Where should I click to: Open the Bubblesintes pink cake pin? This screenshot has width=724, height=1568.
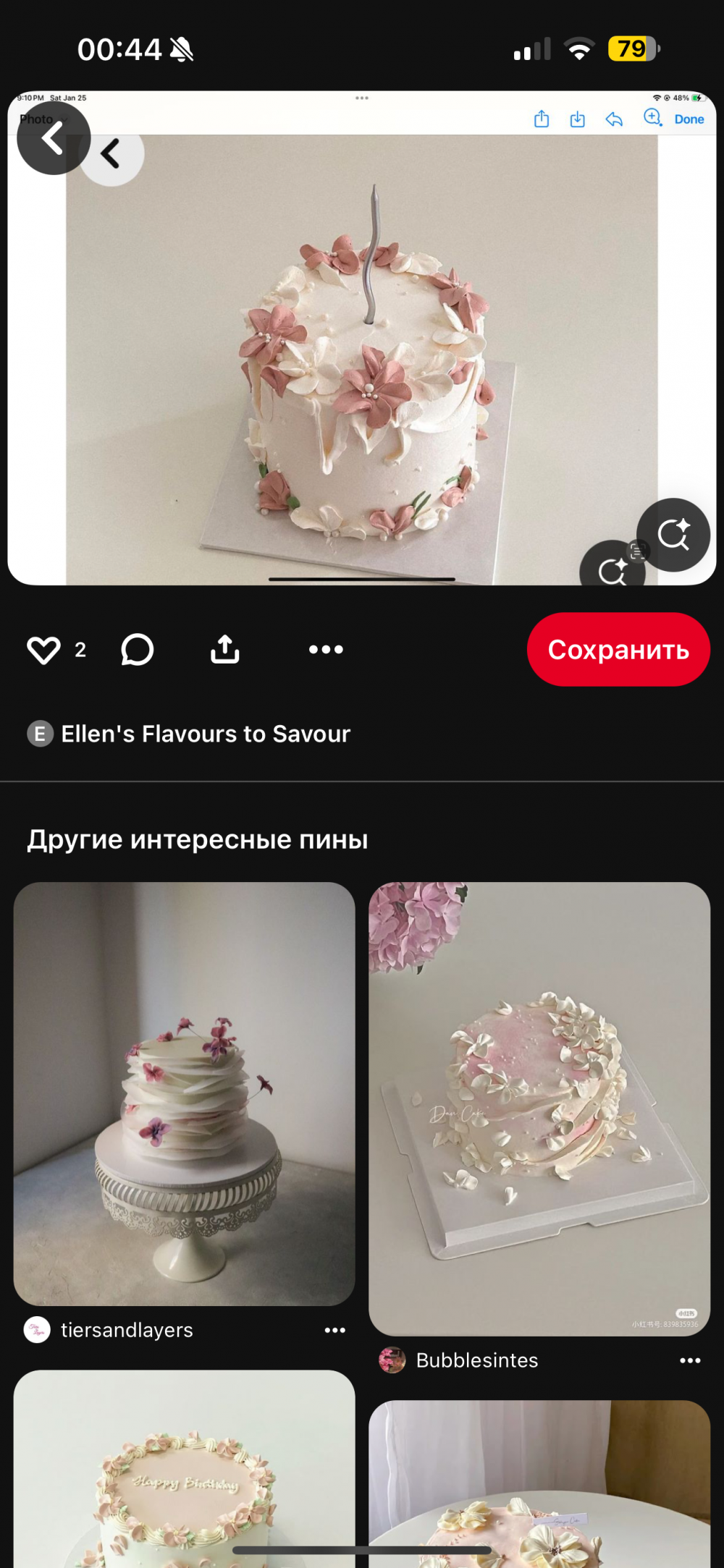coord(539,1107)
